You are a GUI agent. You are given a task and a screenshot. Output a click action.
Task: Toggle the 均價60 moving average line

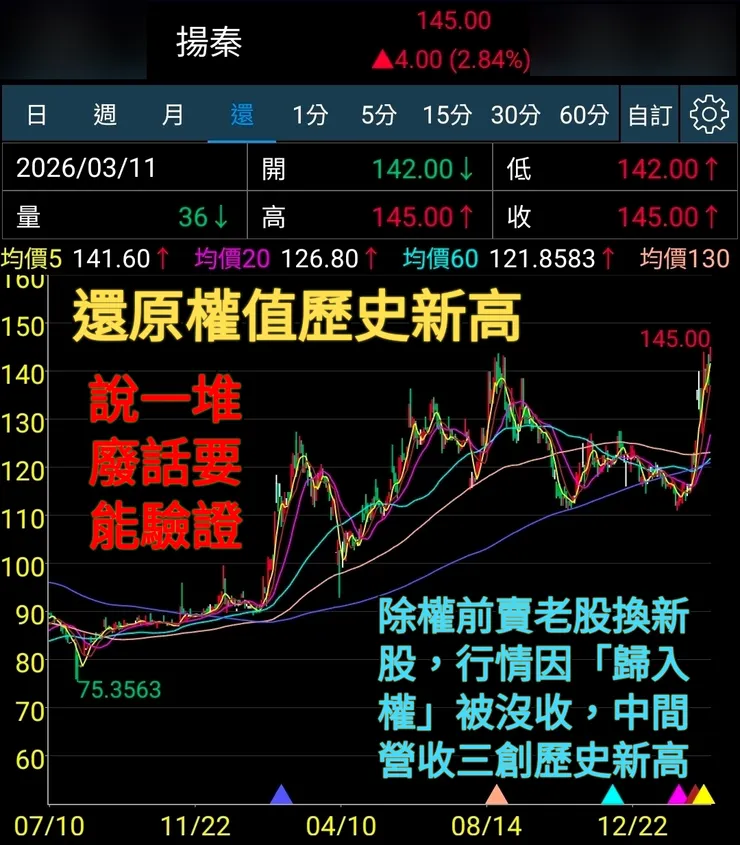click(438, 258)
